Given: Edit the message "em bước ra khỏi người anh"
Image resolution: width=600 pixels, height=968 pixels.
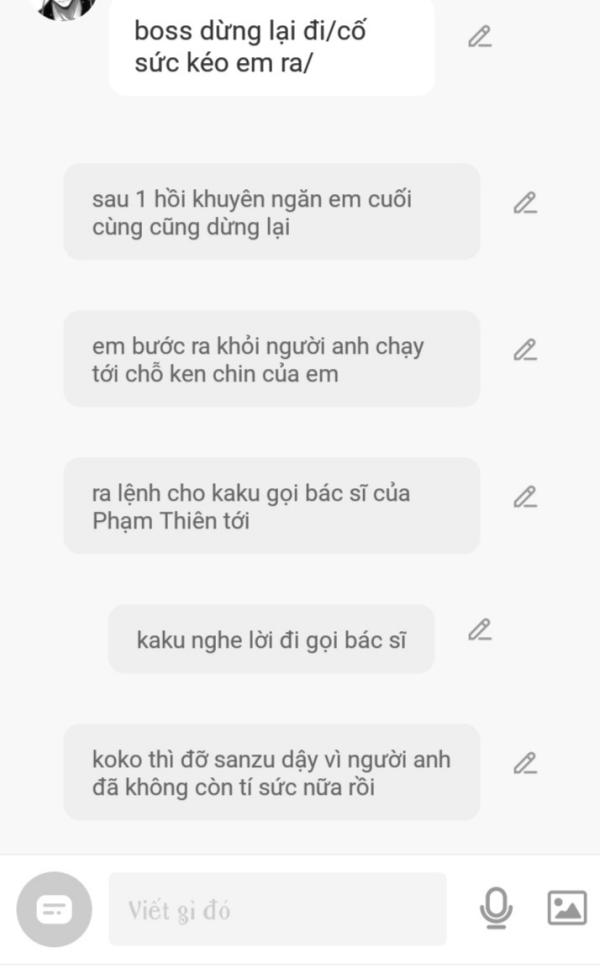Looking at the screenshot, I should [x=525, y=349].
